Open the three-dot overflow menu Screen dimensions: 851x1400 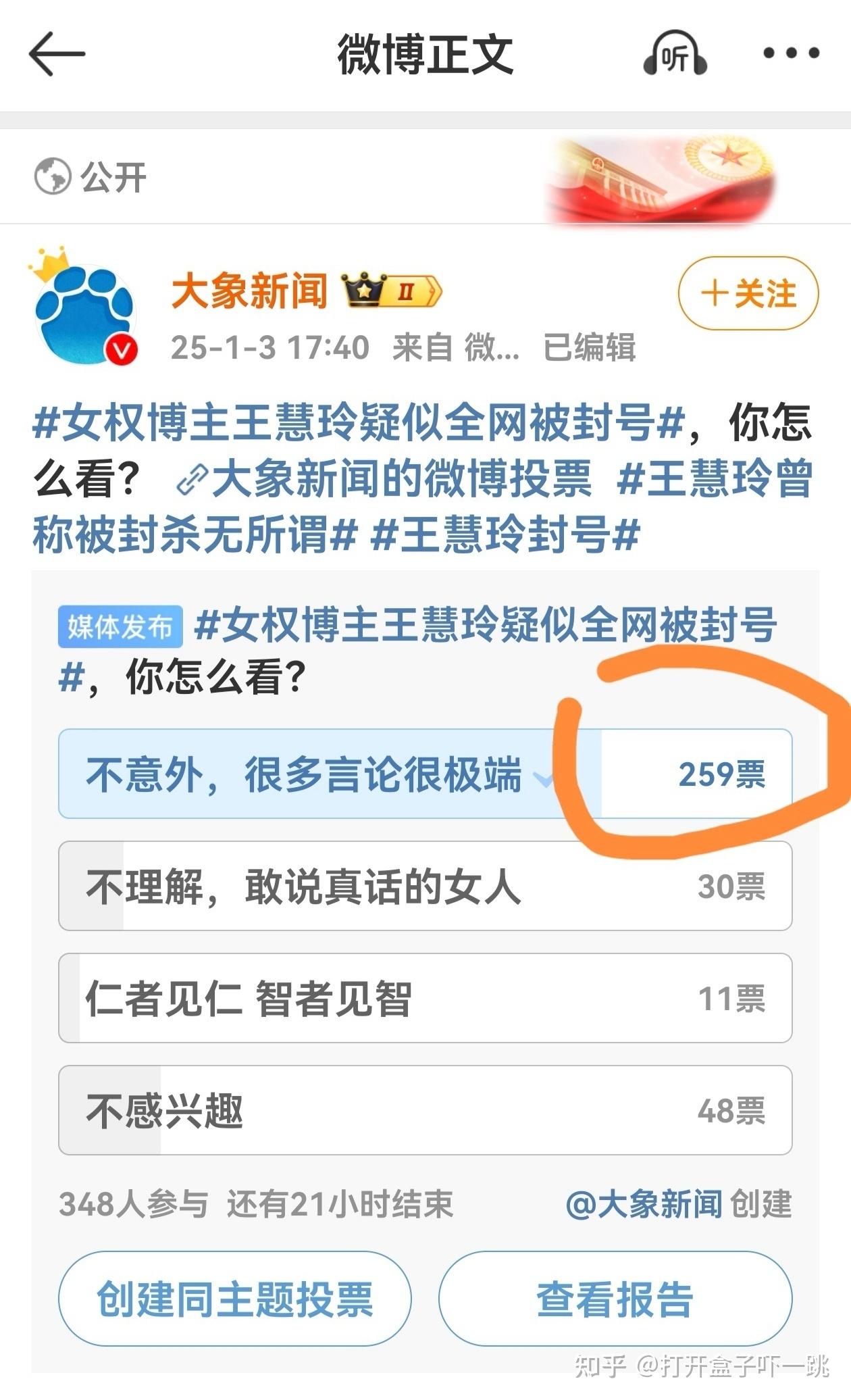click(x=791, y=53)
